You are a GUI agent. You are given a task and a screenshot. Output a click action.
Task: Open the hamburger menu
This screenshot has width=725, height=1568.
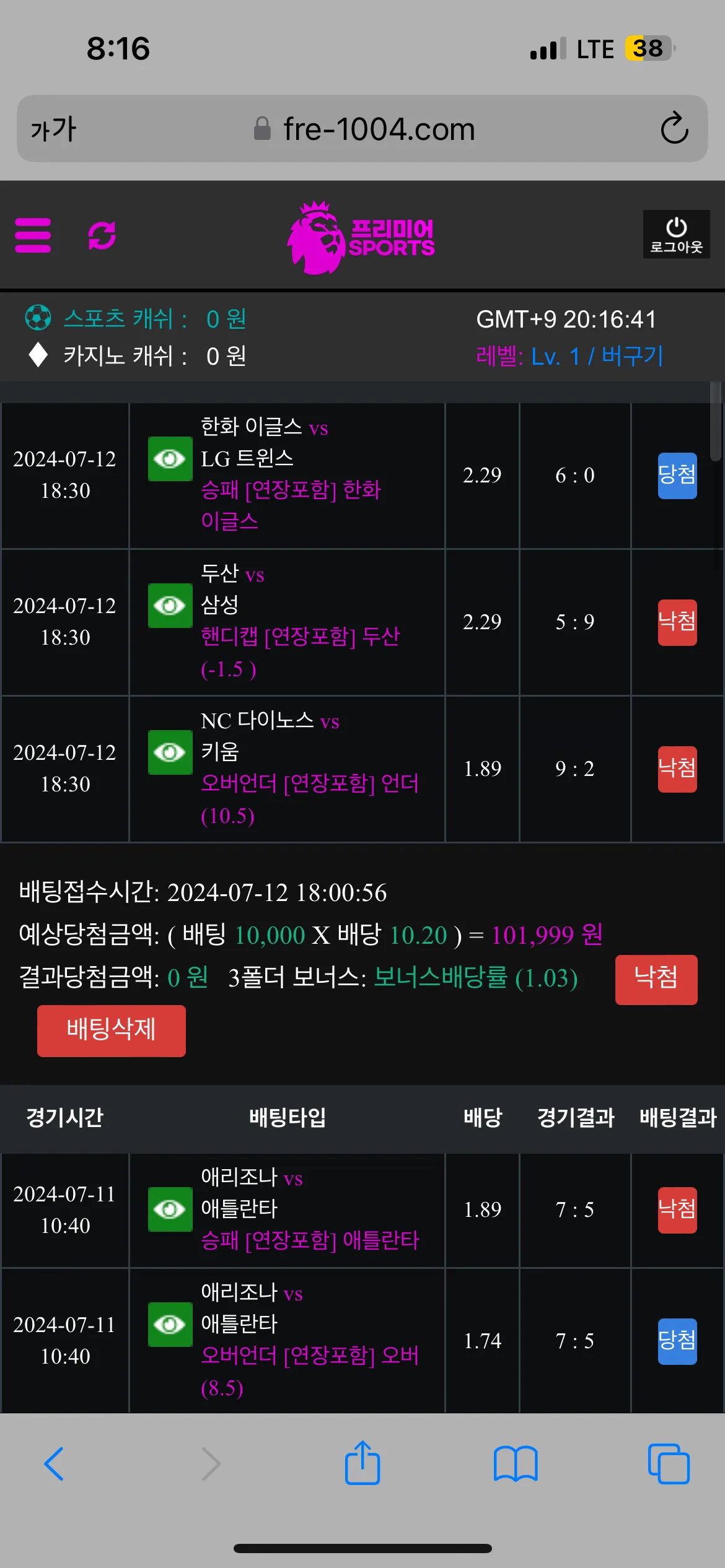(33, 235)
